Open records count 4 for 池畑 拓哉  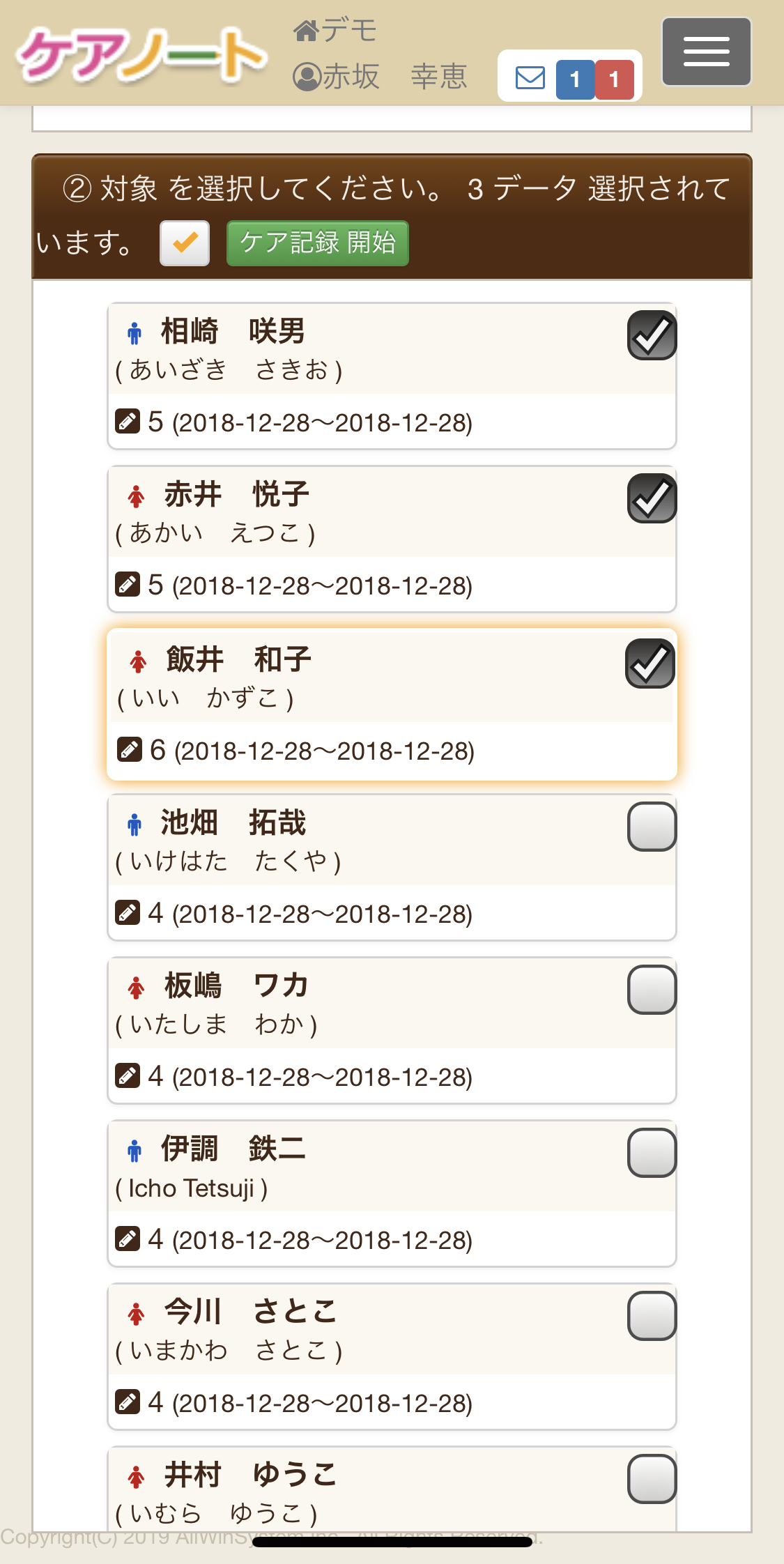click(293, 913)
